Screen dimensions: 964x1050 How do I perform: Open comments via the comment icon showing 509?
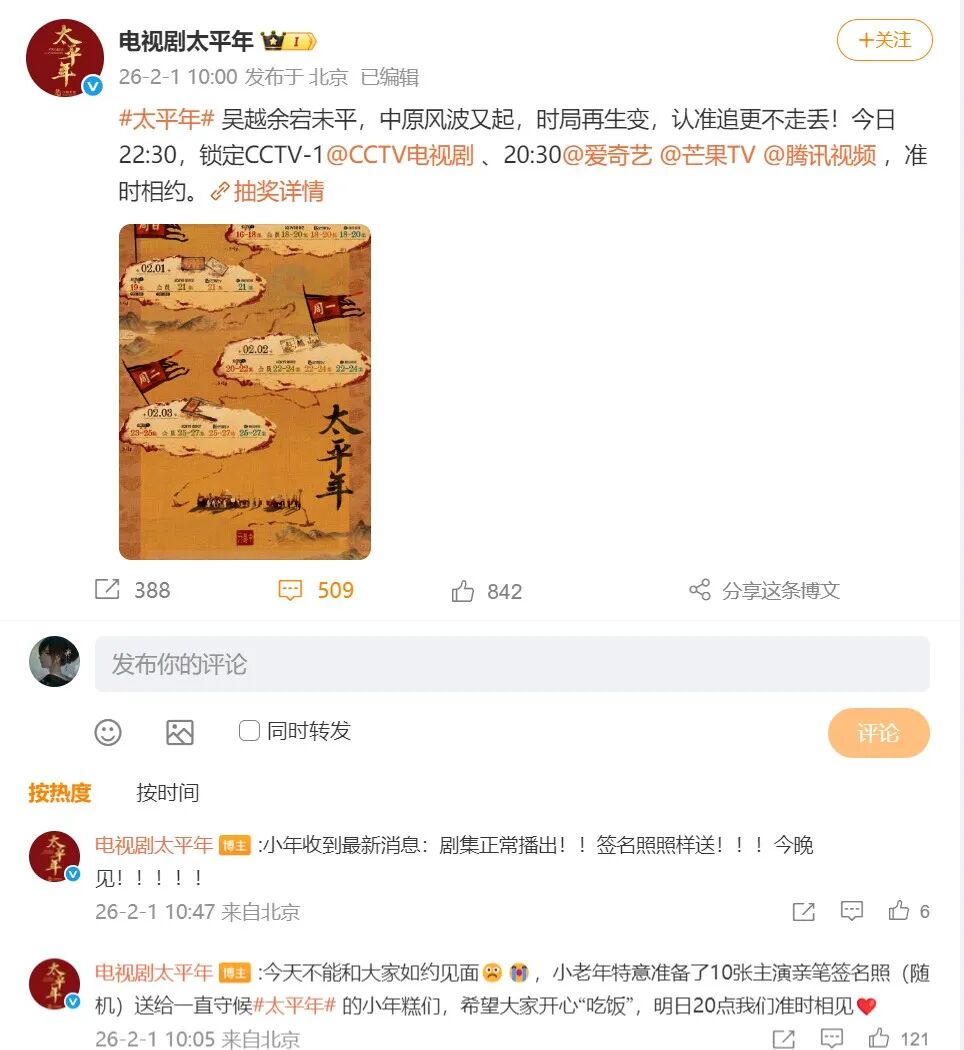point(291,591)
